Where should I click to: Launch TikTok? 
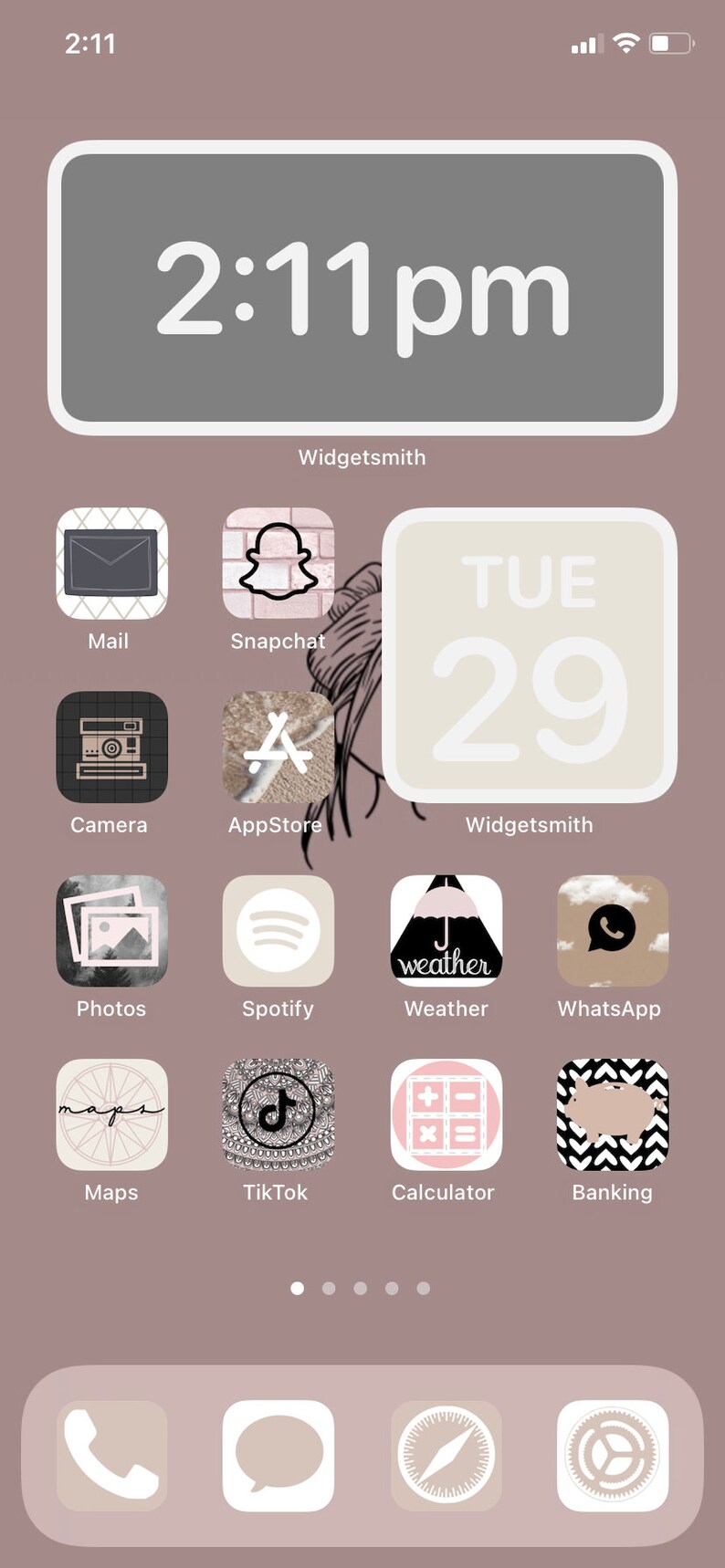pyautogui.click(x=278, y=1114)
